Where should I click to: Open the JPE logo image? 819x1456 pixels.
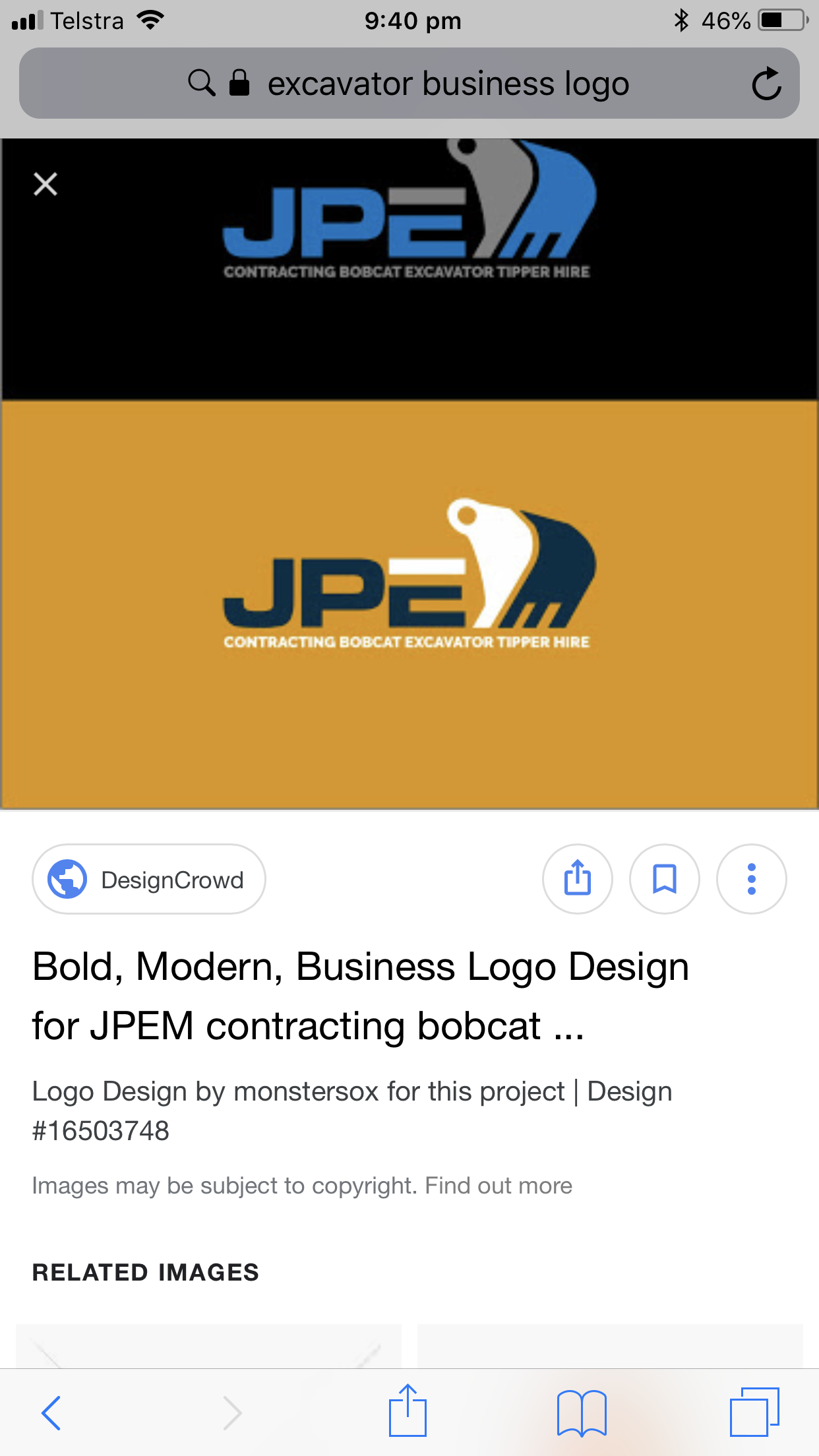pyautogui.click(x=409, y=473)
